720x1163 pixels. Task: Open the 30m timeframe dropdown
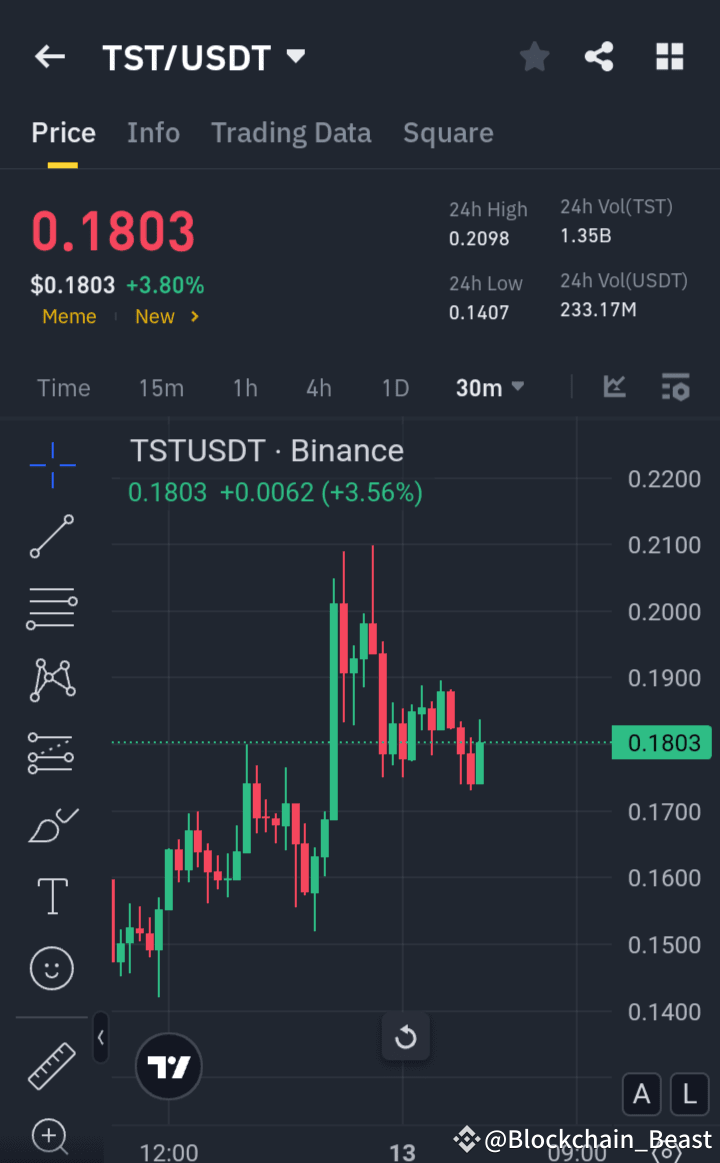click(489, 387)
